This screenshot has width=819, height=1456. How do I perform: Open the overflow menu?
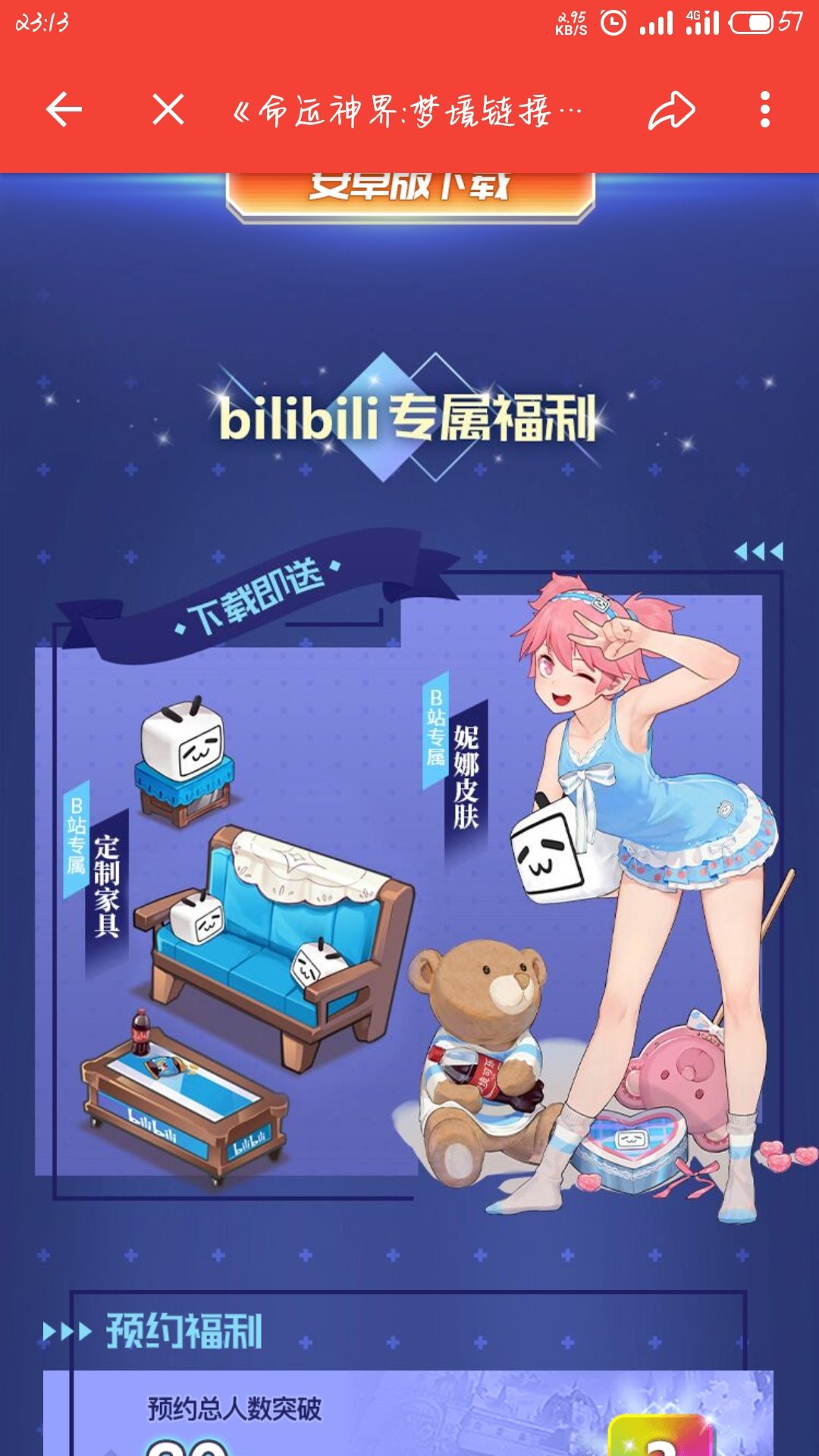[x=764, y=110]
